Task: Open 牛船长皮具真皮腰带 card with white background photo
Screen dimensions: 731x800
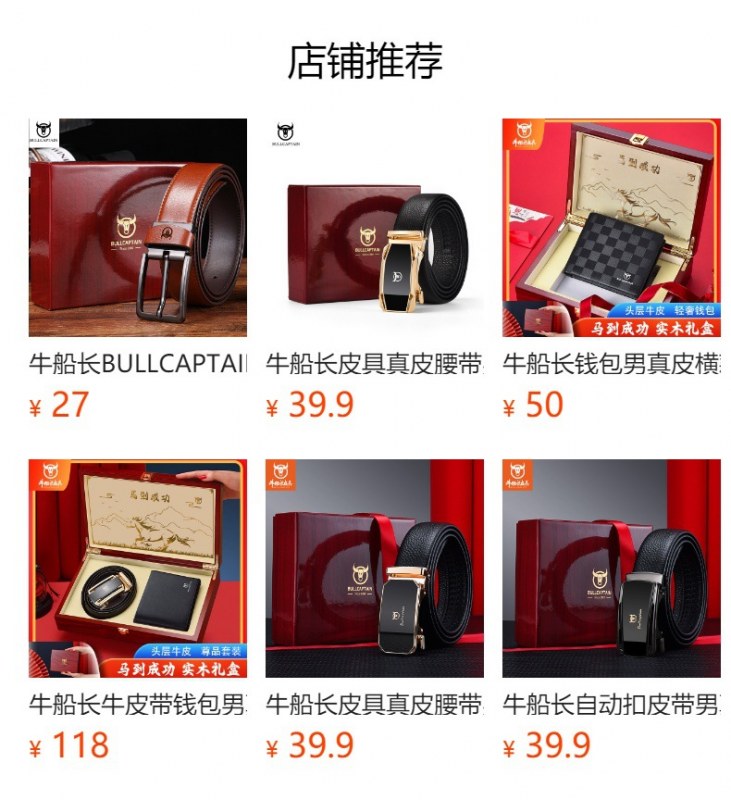Action: click(x=374, y=228)
